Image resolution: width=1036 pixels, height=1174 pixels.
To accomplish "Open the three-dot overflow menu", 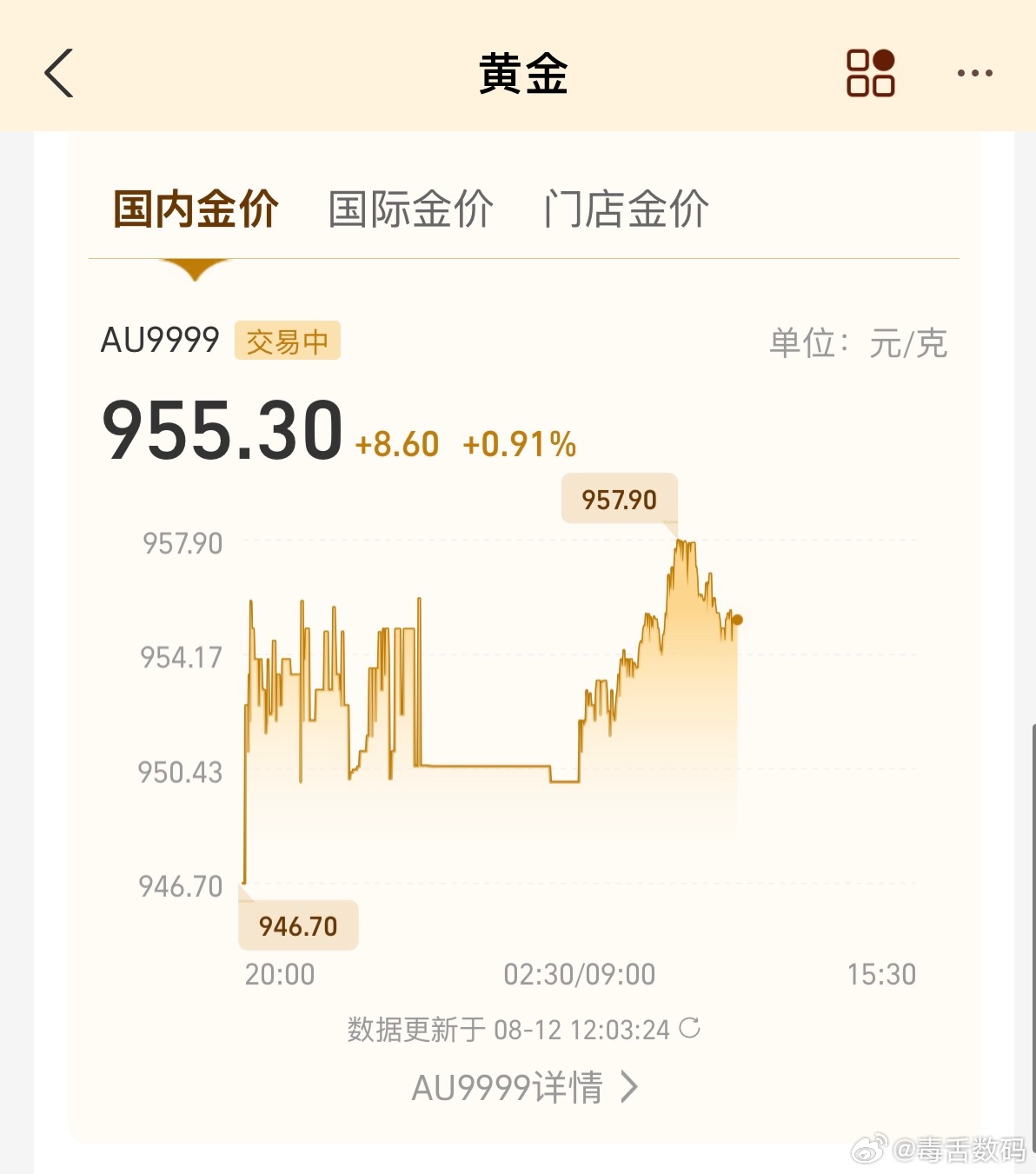I will (x=974, y=73).
